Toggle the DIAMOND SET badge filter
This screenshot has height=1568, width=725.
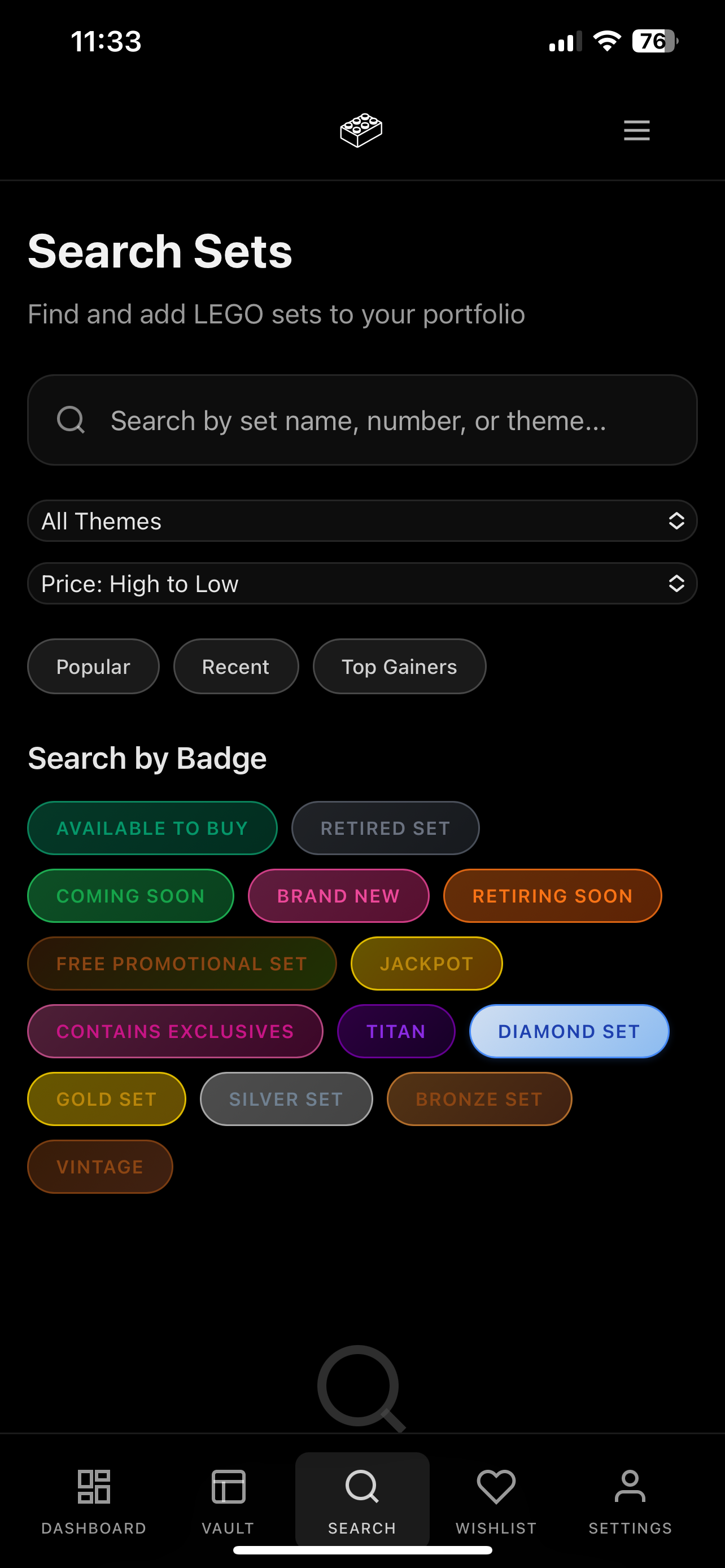pos(569,1031)
